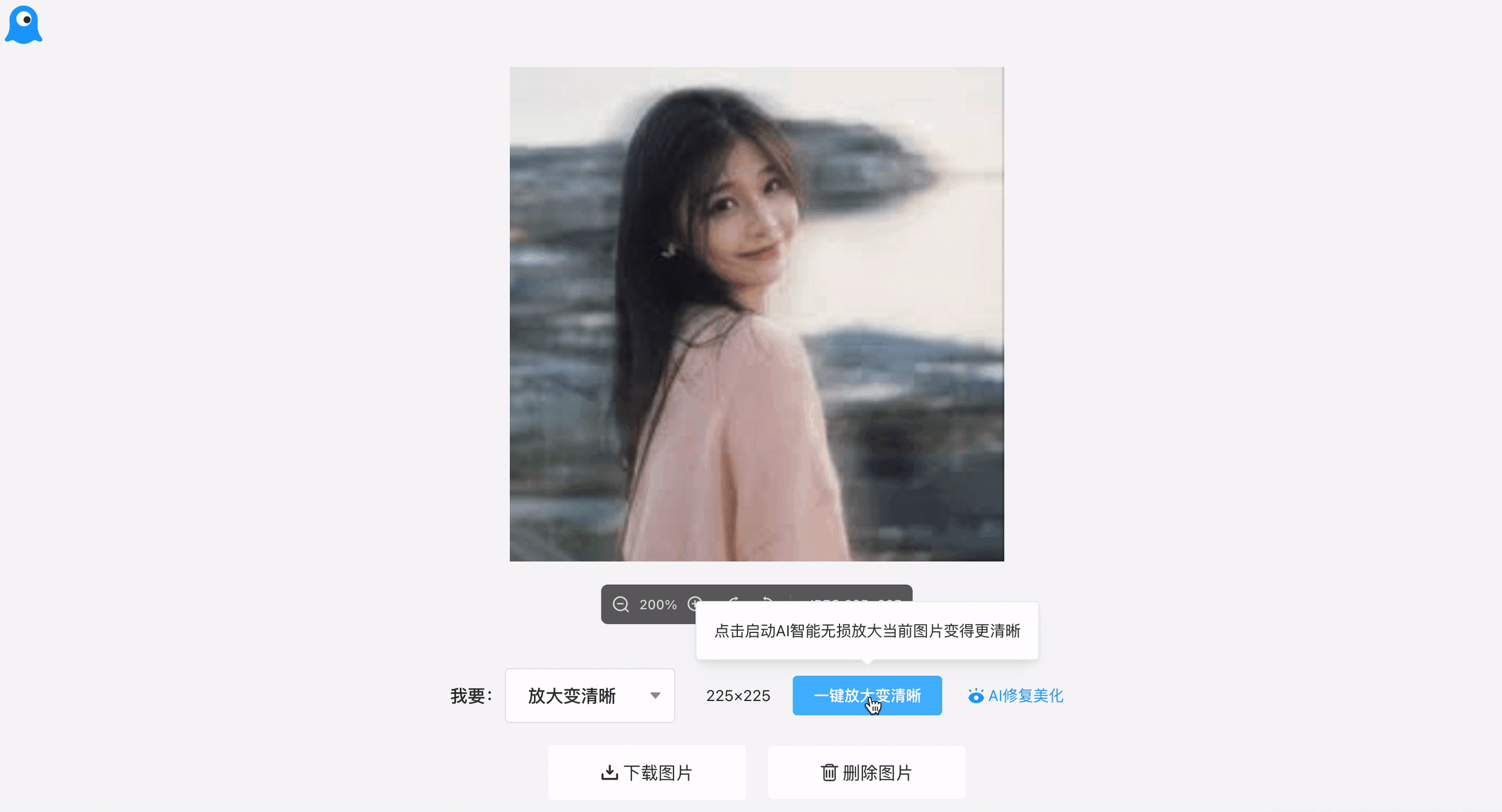Start 一键放大变清晰 enhancement
The image size is (1502, 812).
[x=867, y=696]
